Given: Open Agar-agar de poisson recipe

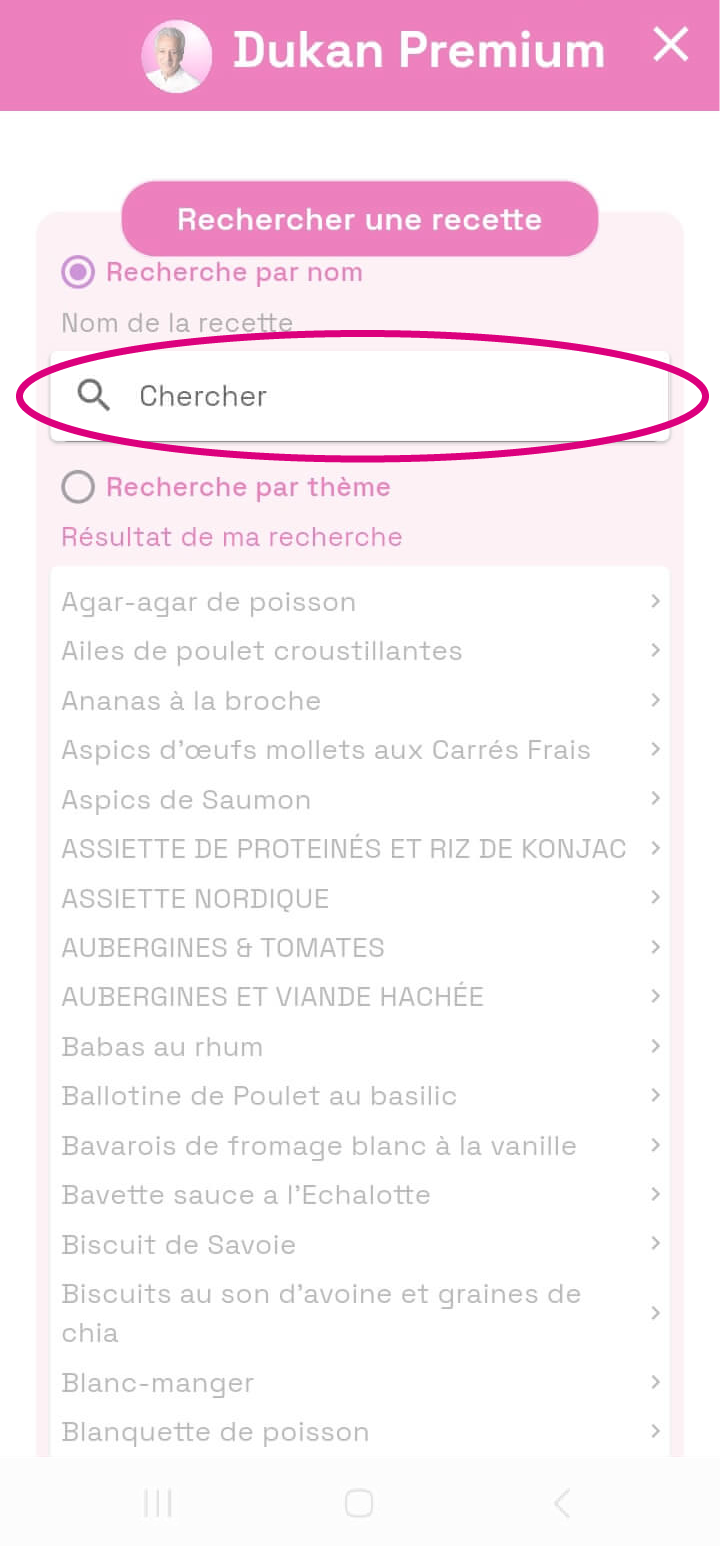Looking at the screenshot, I should (x=358, y=602).
